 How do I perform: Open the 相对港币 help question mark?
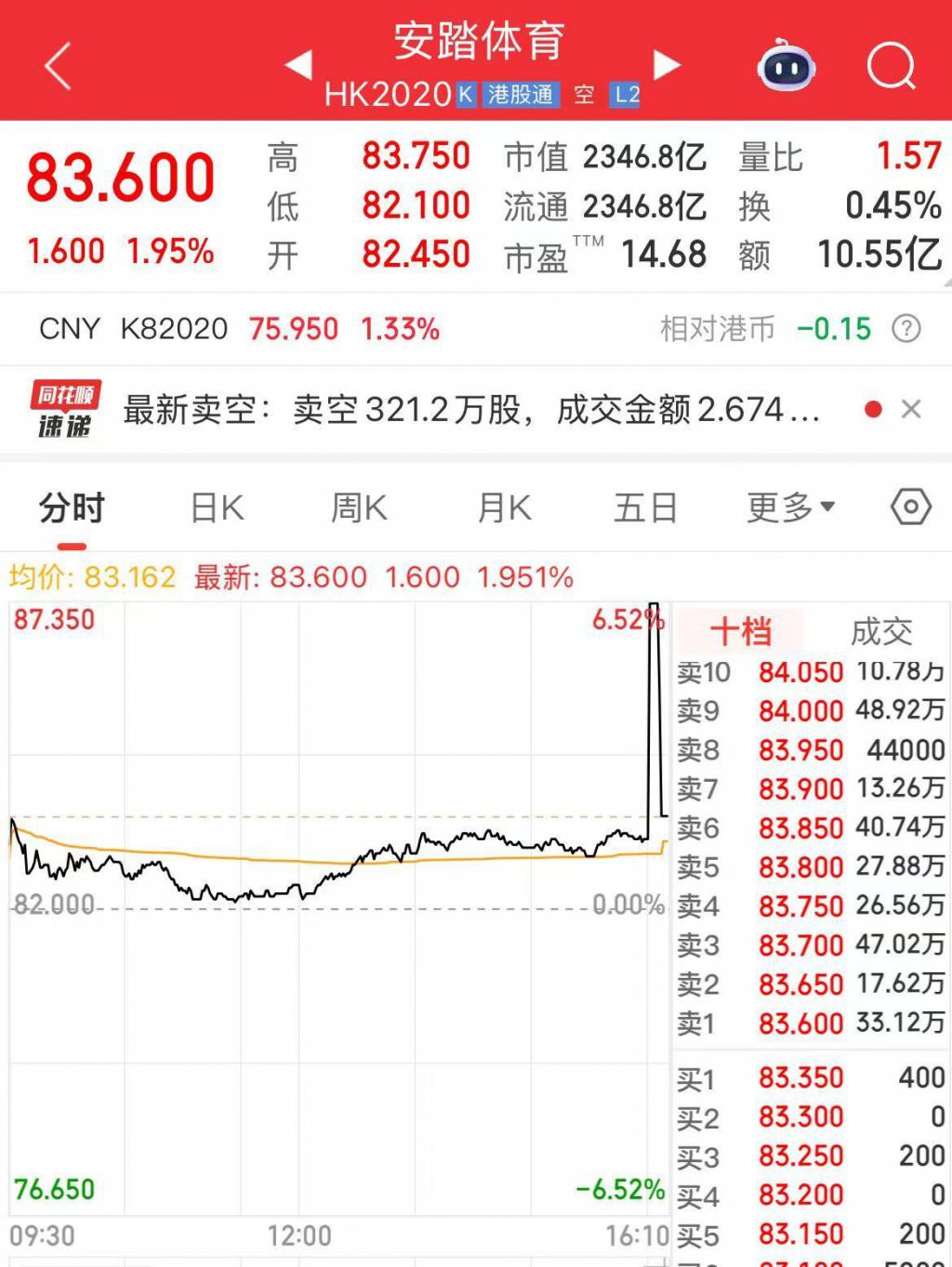906,328
